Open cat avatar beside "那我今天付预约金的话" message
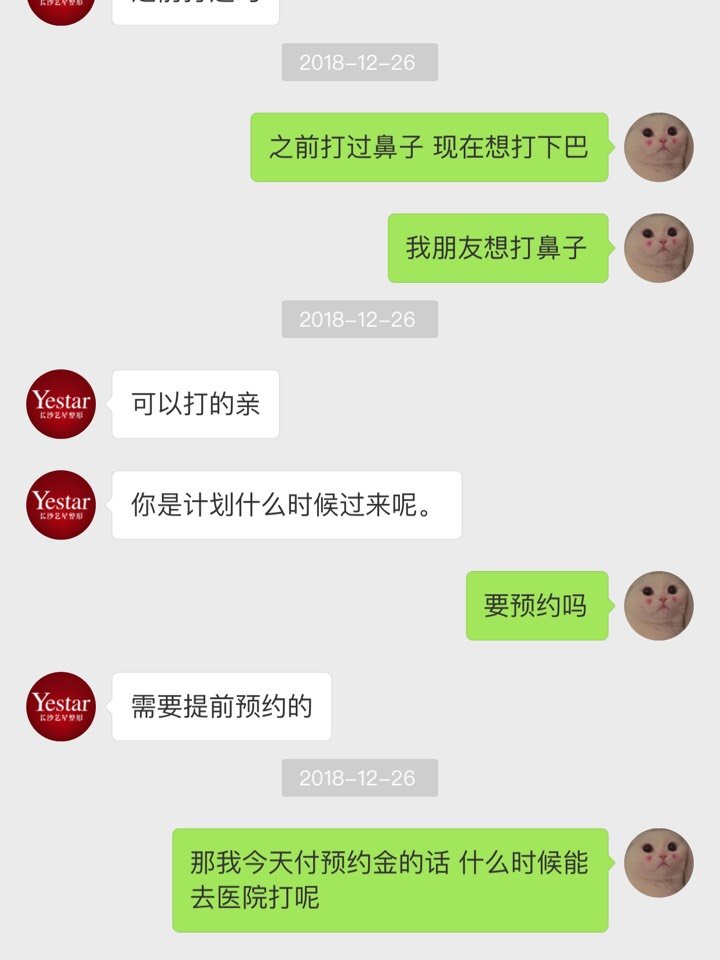720x960 pixels. coord(658,863)
